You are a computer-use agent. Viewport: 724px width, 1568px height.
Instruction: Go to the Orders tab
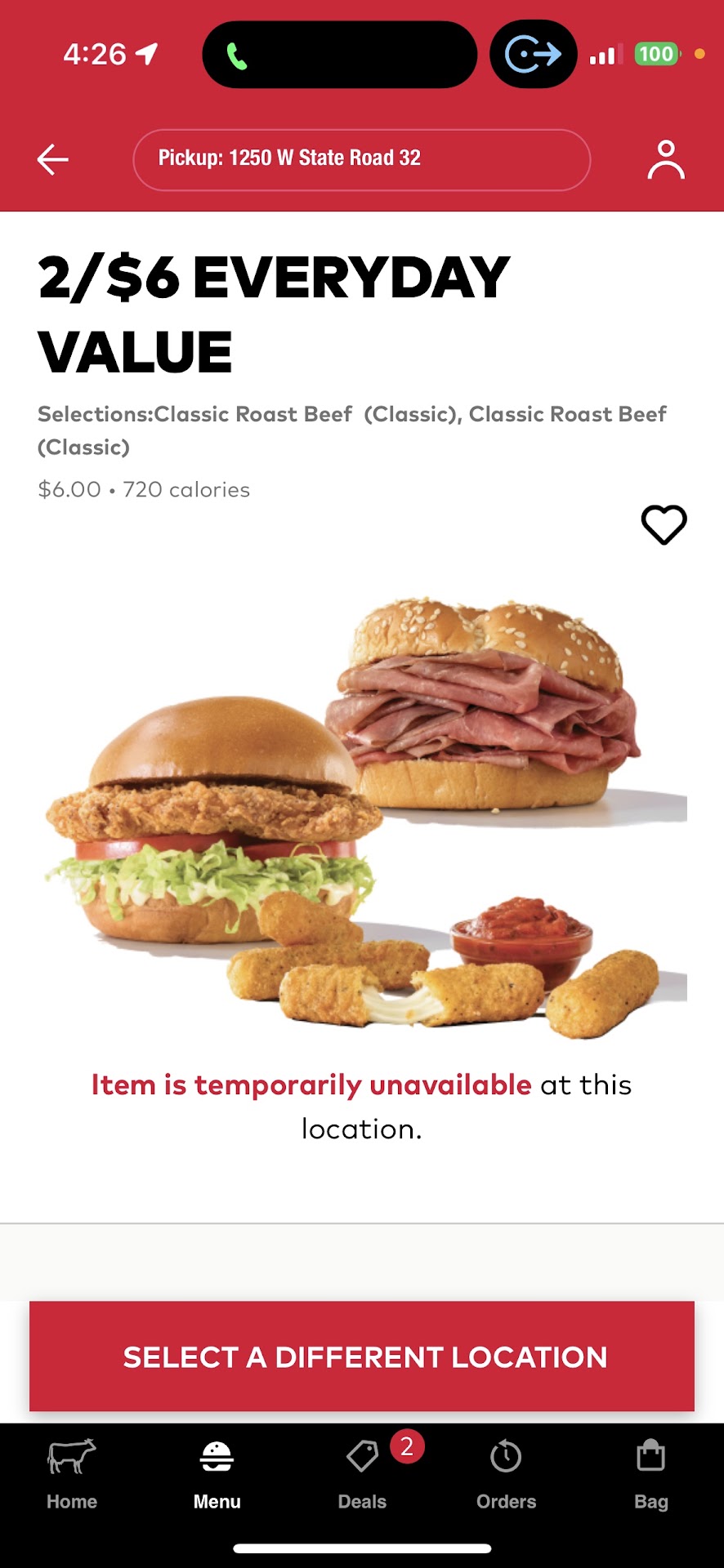coord(506,1475)
